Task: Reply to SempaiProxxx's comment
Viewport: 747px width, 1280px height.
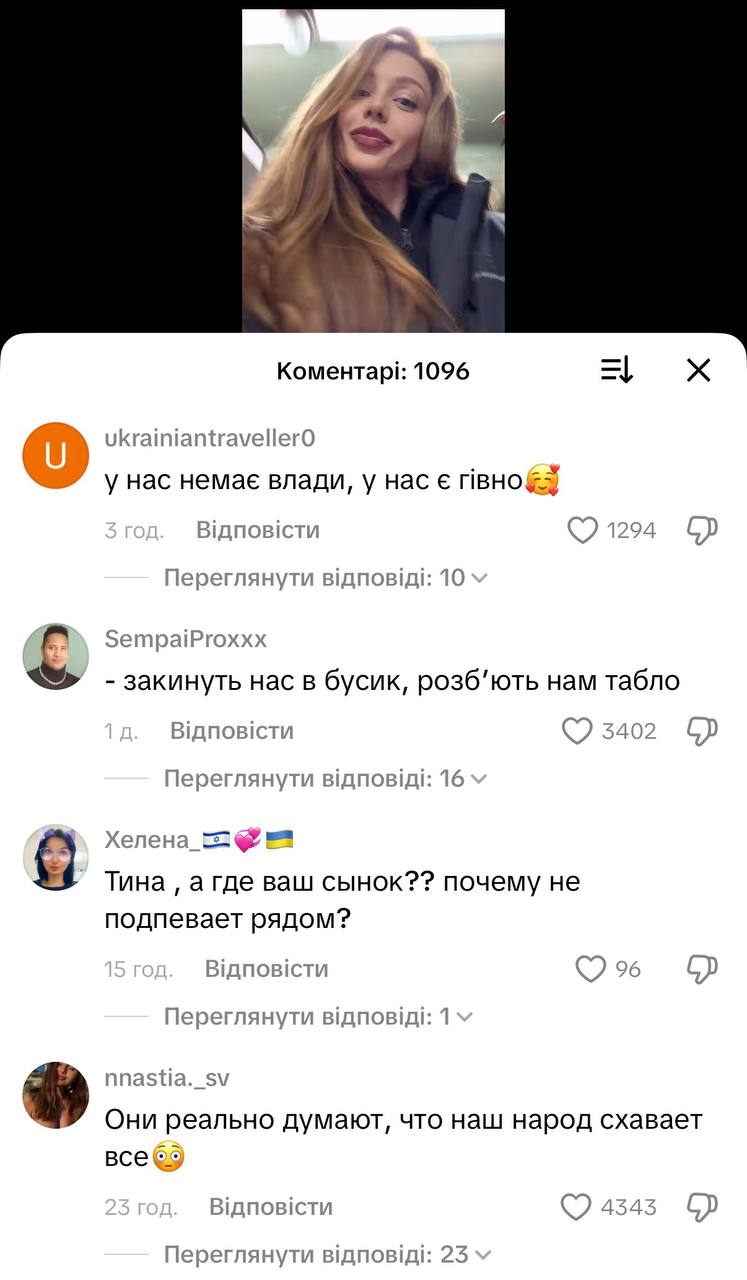Action: point(231,731)
